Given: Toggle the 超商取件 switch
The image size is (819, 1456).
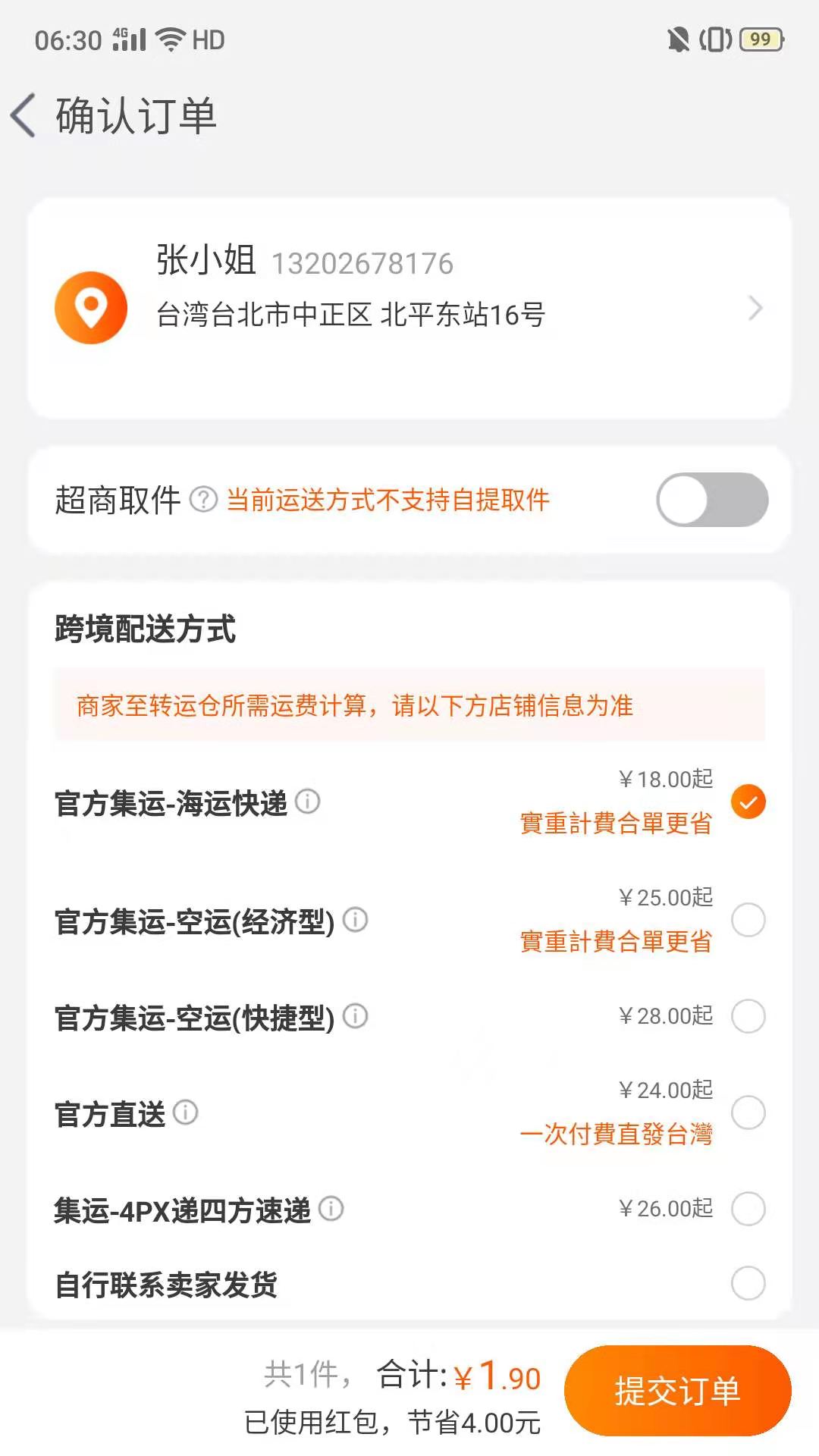Looking at the screenshot, I should click(x=712, y=500).
